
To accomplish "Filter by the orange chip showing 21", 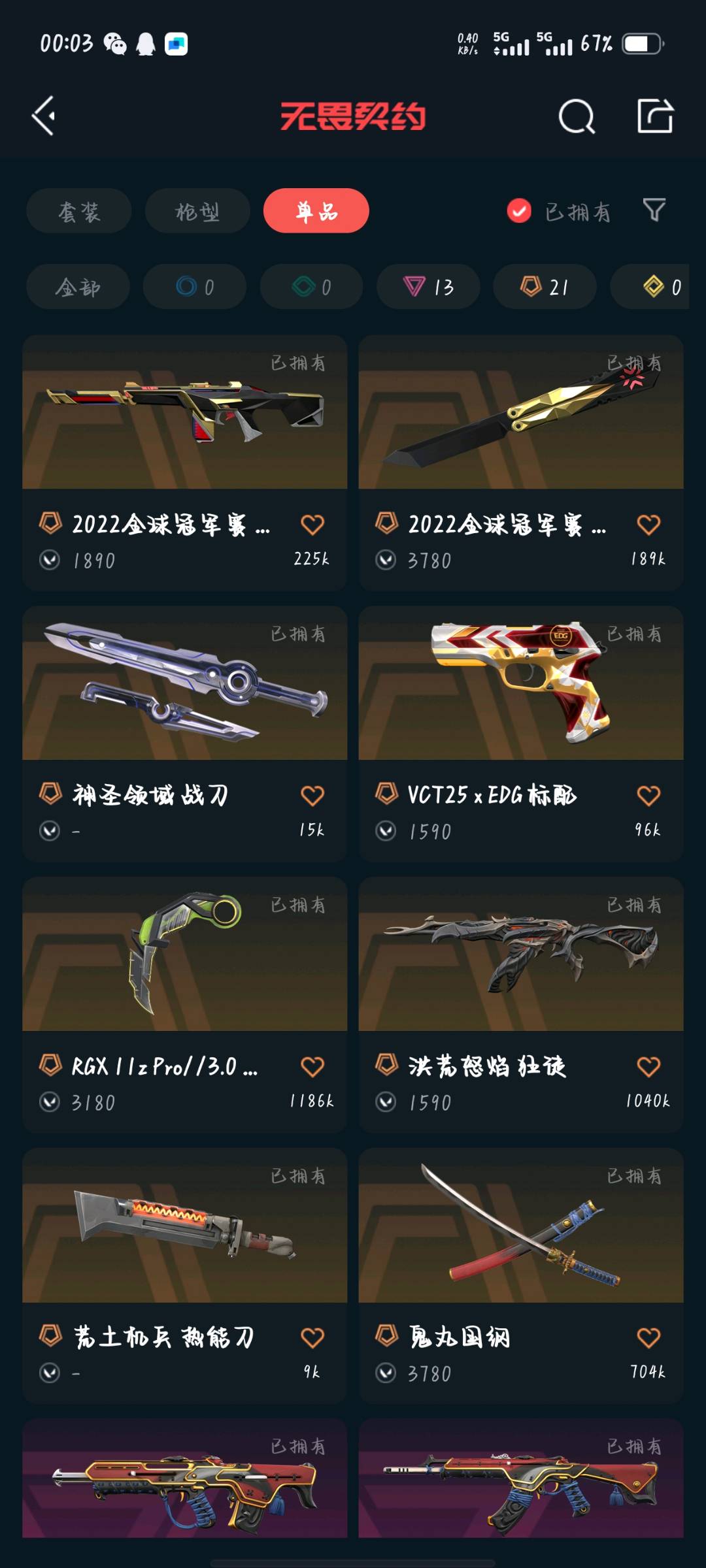I will pos(545,287).
